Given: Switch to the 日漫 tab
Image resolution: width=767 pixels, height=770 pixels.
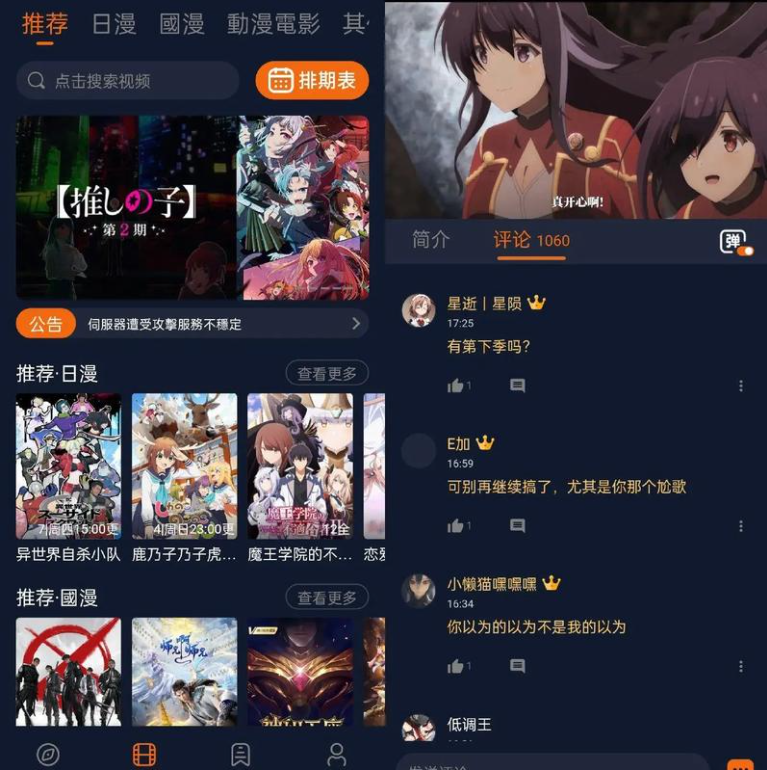Looking at the screenshot, I should tap(113, 24).
